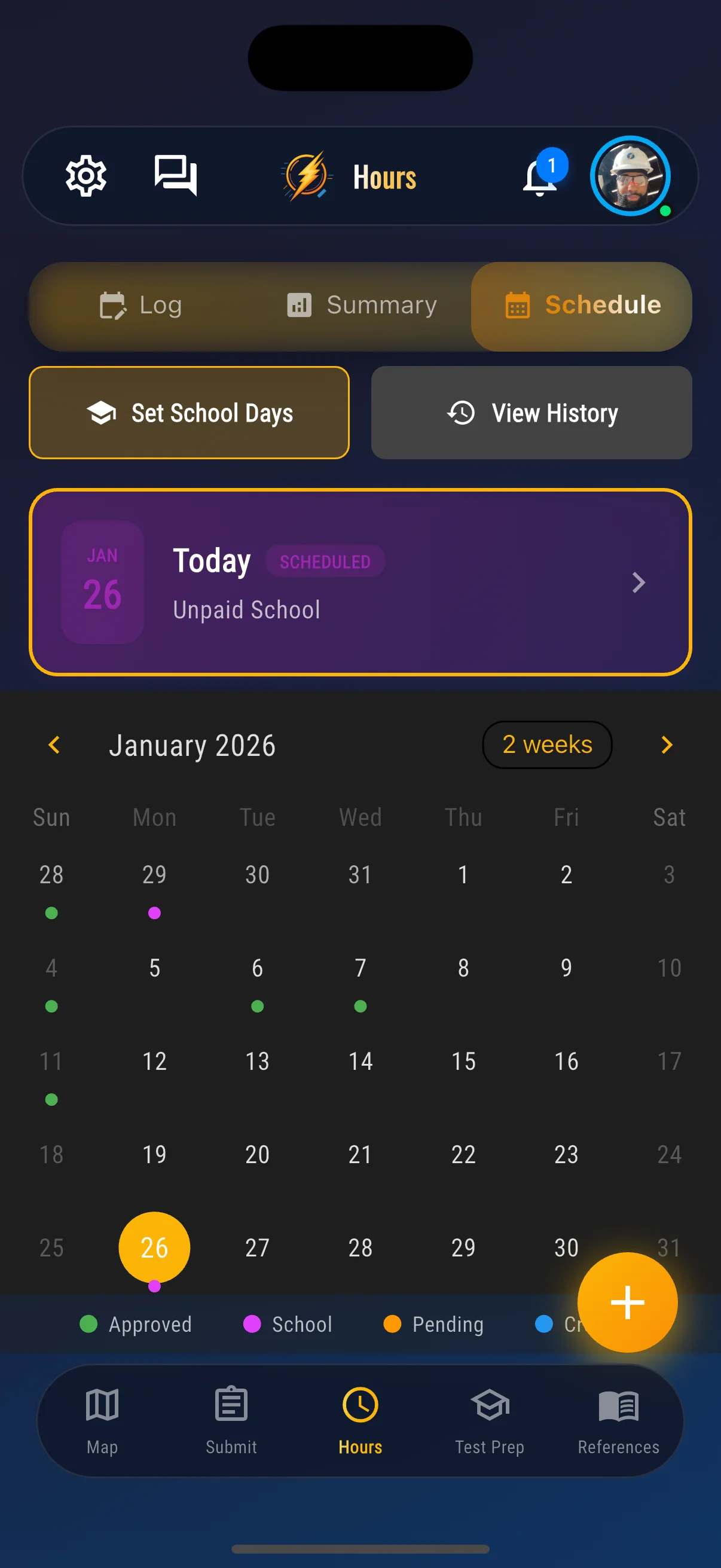Image resolution: width=721 pixels, height=1568 pixels.
Task: Click Set School Days button
Action: (x=188, y=413)
